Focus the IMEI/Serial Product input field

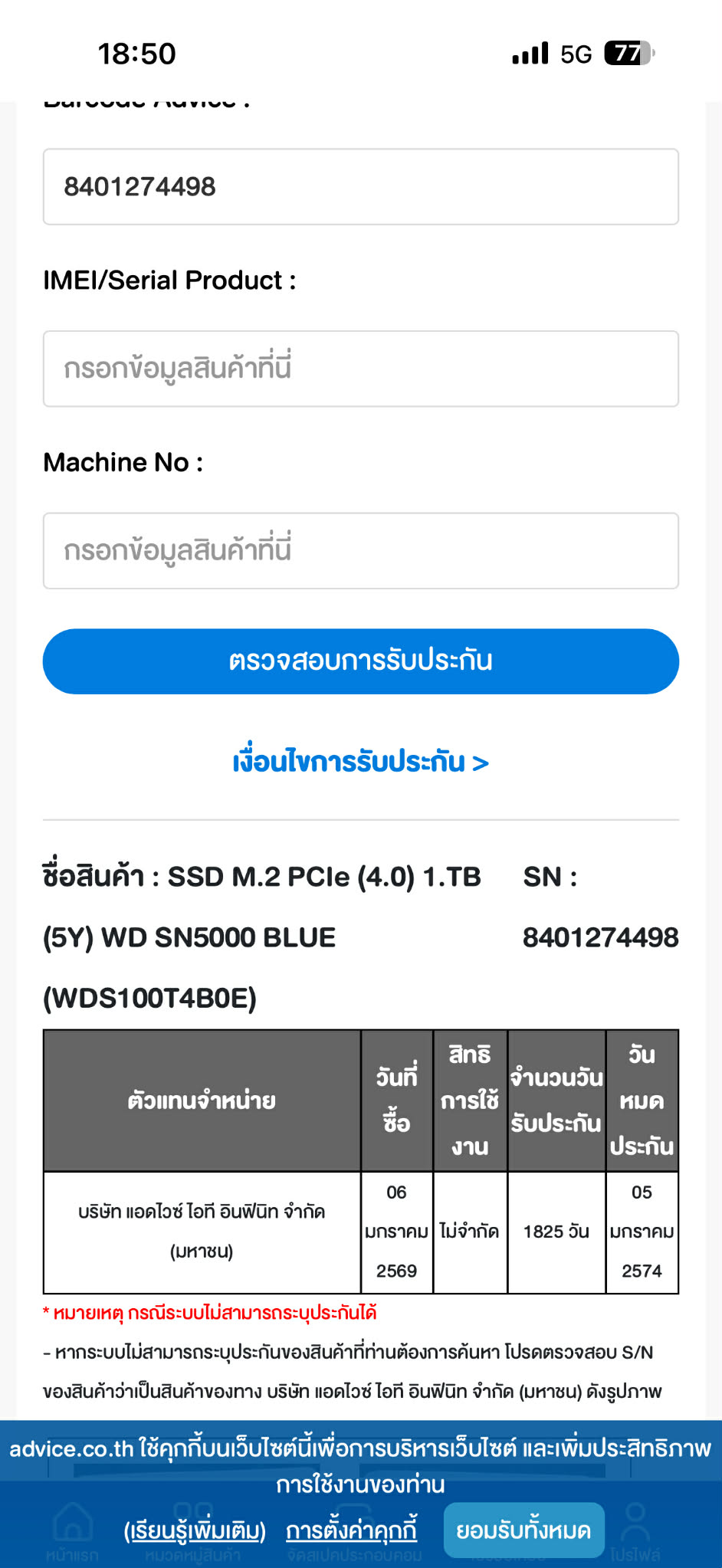(x=360, y=369)
